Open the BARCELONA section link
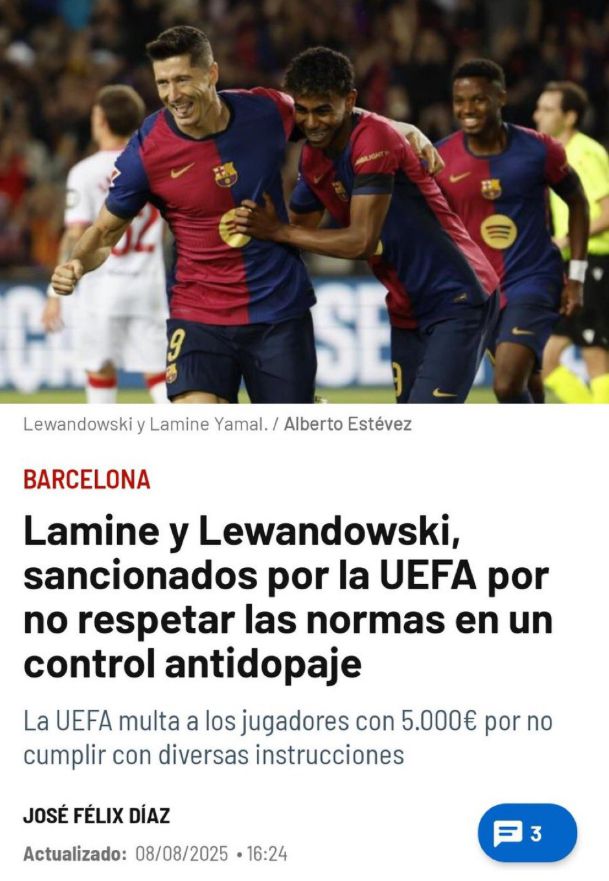This screenshot has width=609, height=881. pos(87,479)
